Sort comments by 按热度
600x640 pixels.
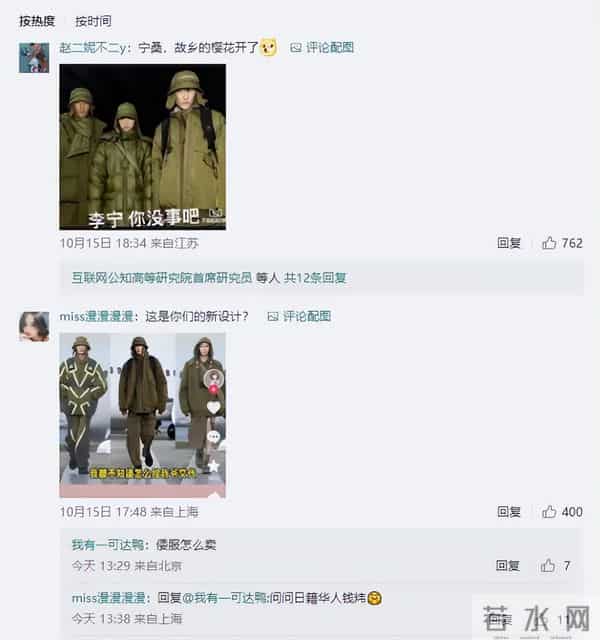point(38,20)
